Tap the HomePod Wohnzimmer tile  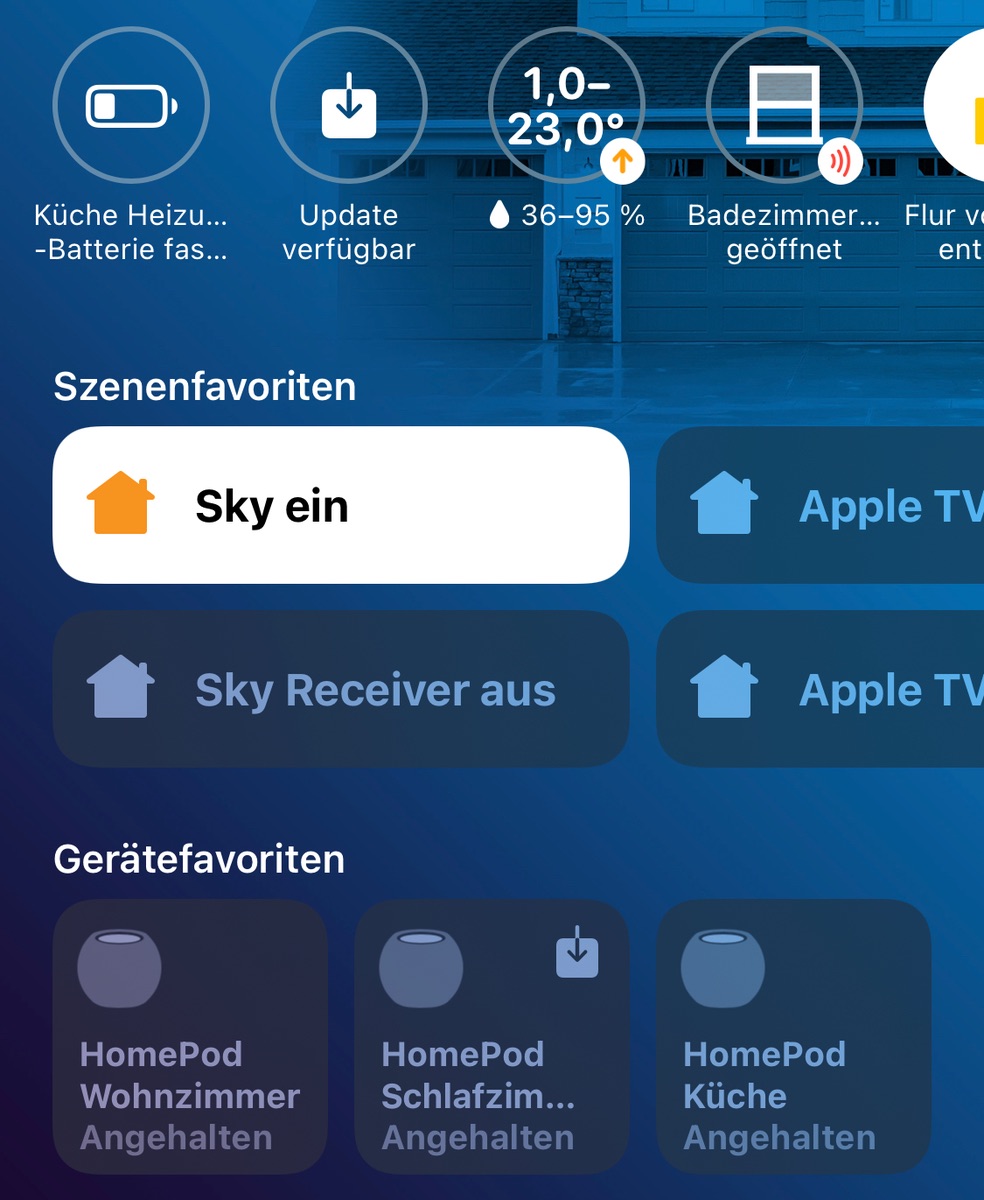click(190, 1036)
